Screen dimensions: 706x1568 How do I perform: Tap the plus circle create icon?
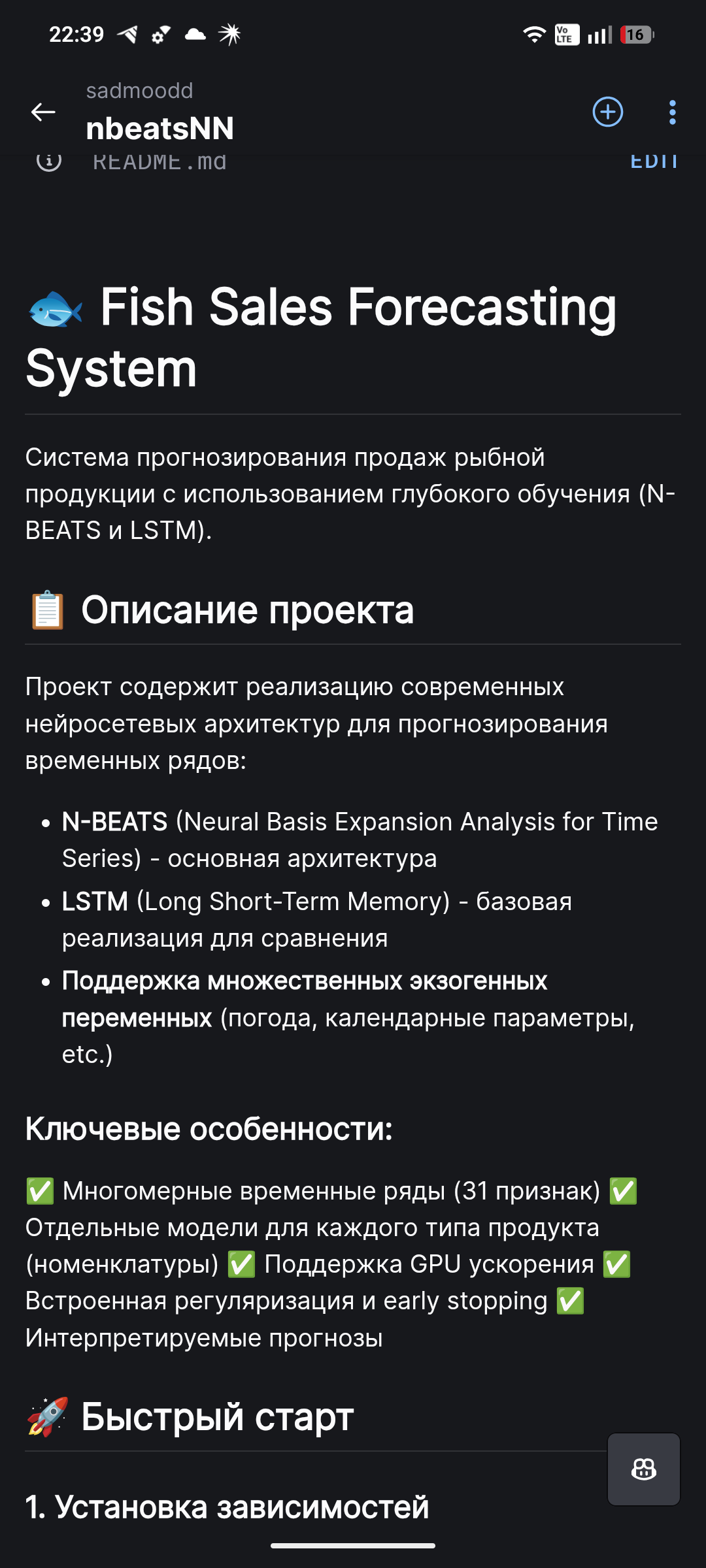[x=607, y=112]
